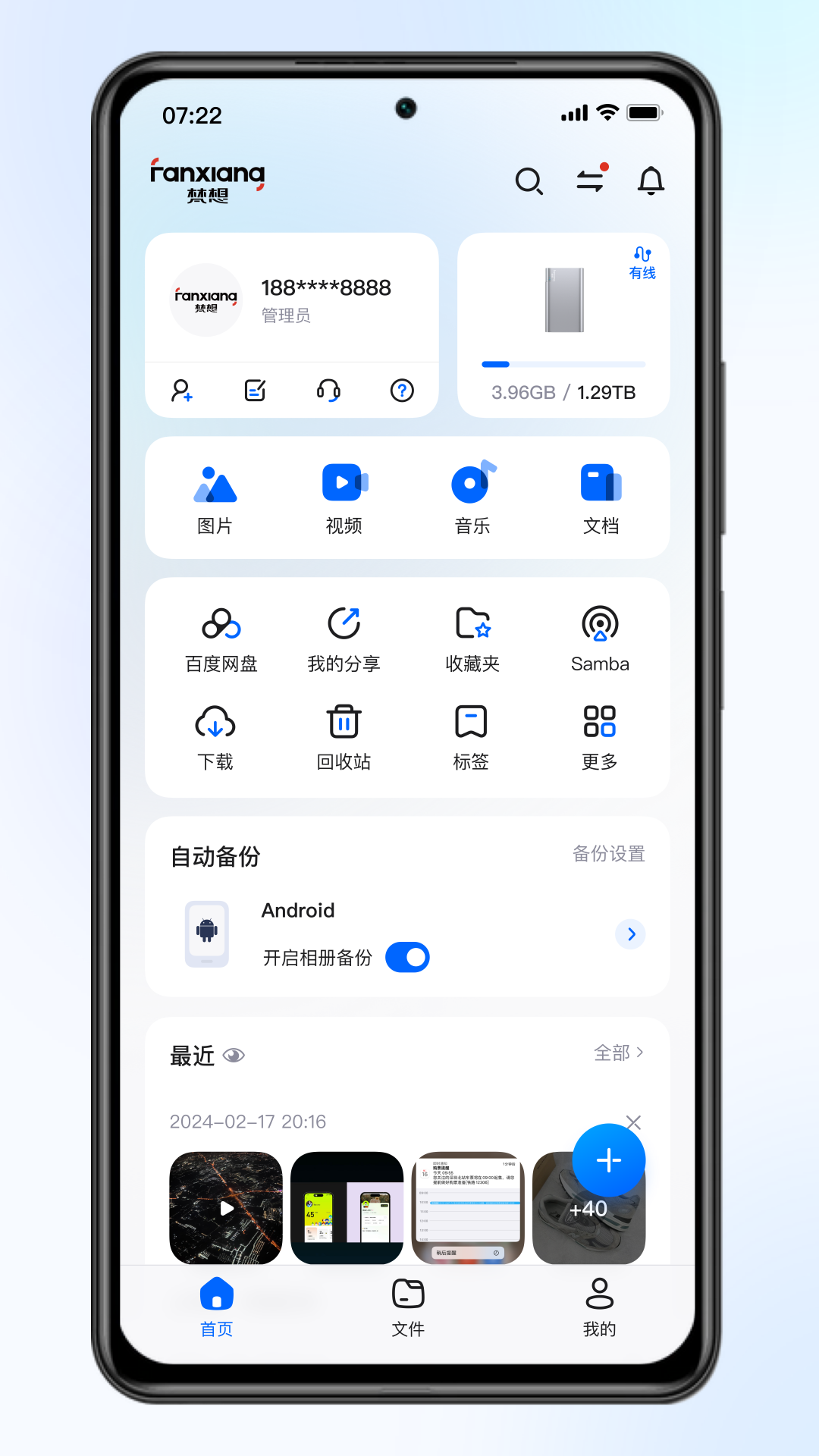The height and width of the screenshot is (1456, 819).
Task: Open Android backup details via chevron
Action: 630,934
